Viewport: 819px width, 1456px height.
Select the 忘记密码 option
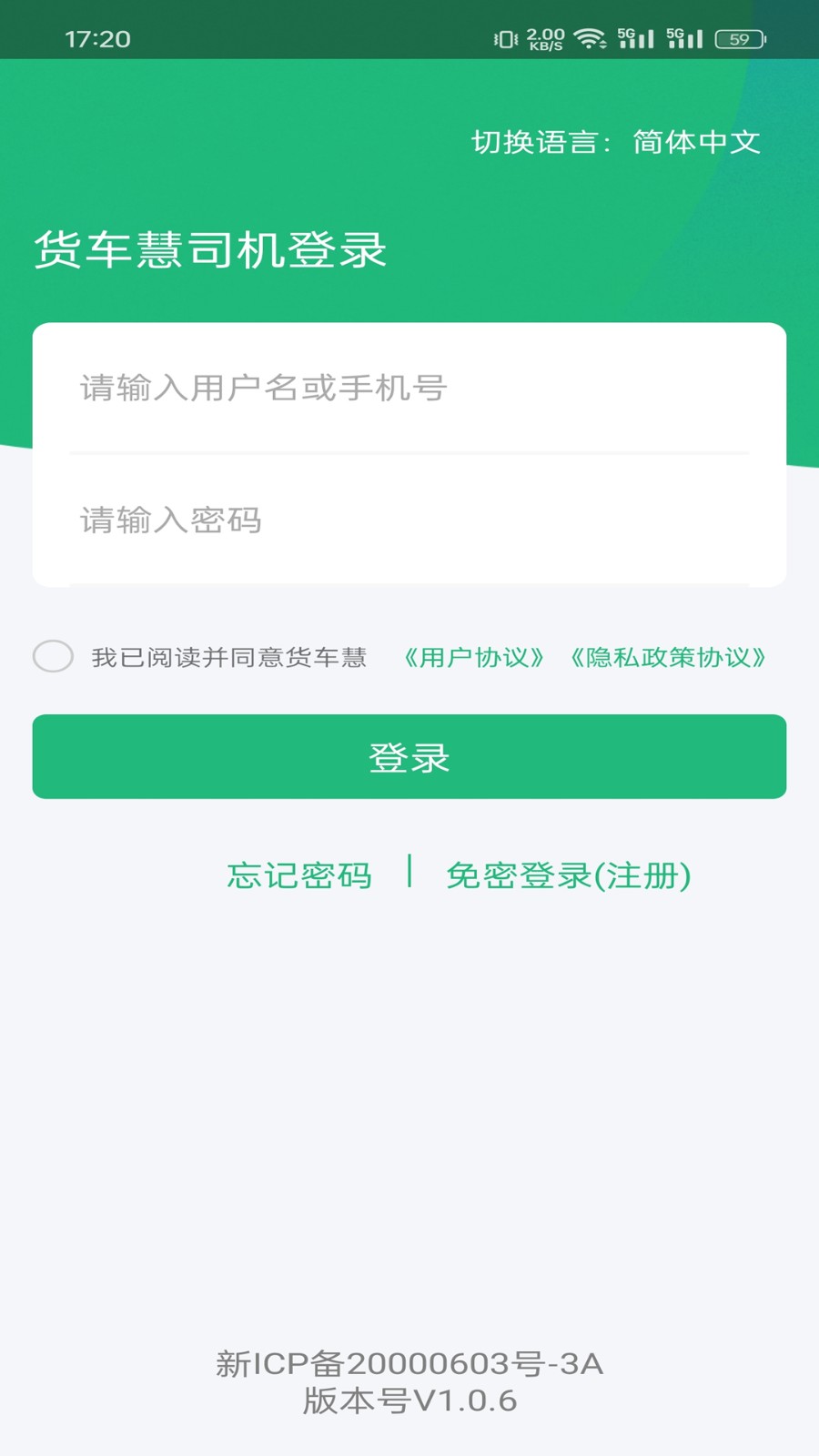[299, 877]
